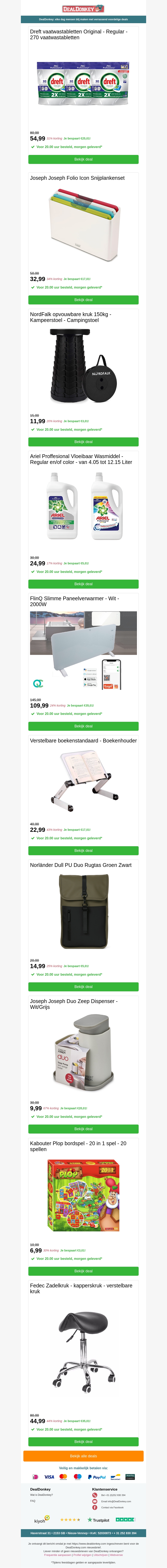Tap Bekijk deal for Dreft vaatwastabletten
167x1568 pixels.
[83, 160]
